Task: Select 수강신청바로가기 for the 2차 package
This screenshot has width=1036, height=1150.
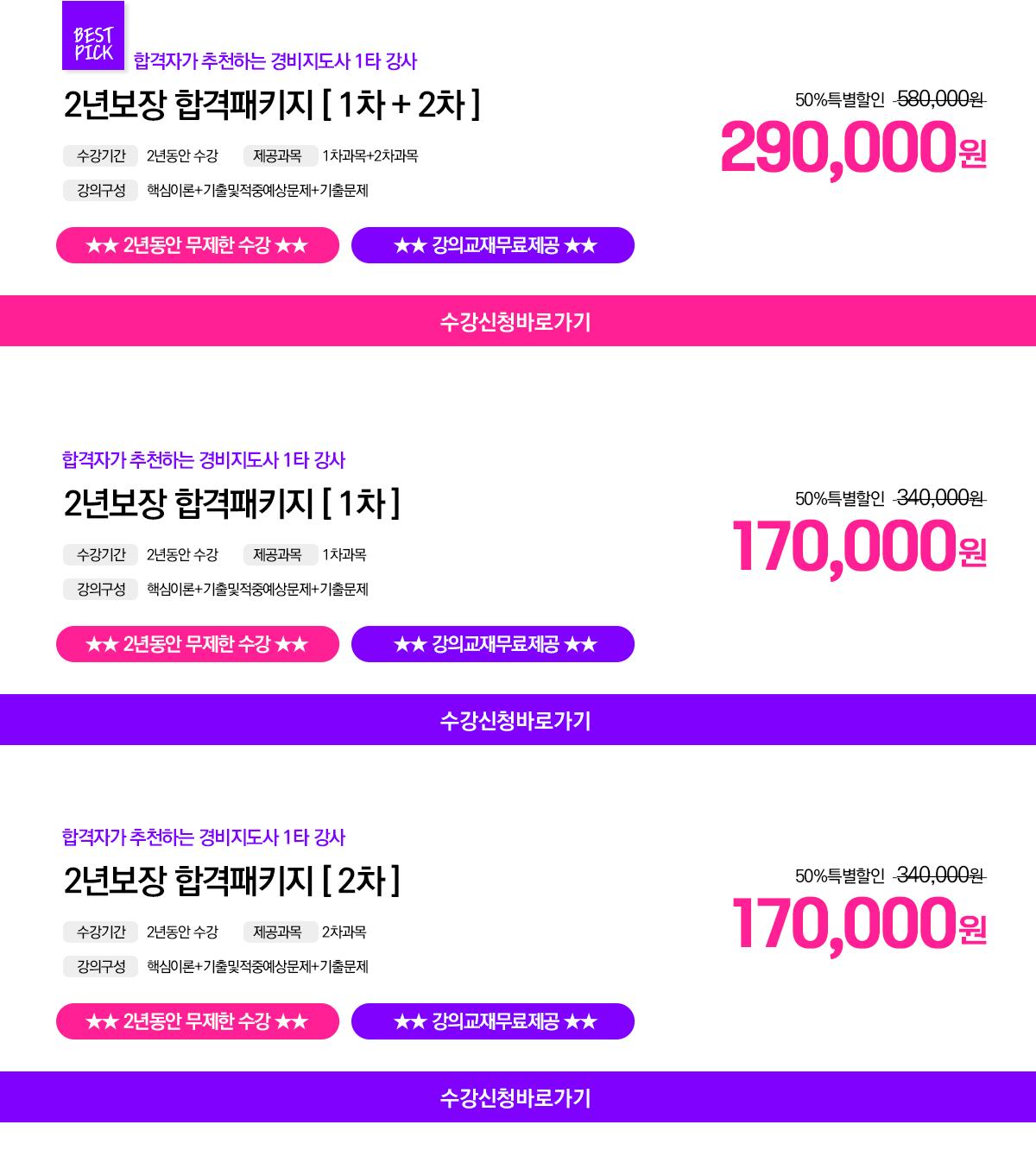Action: (516, 1097)
